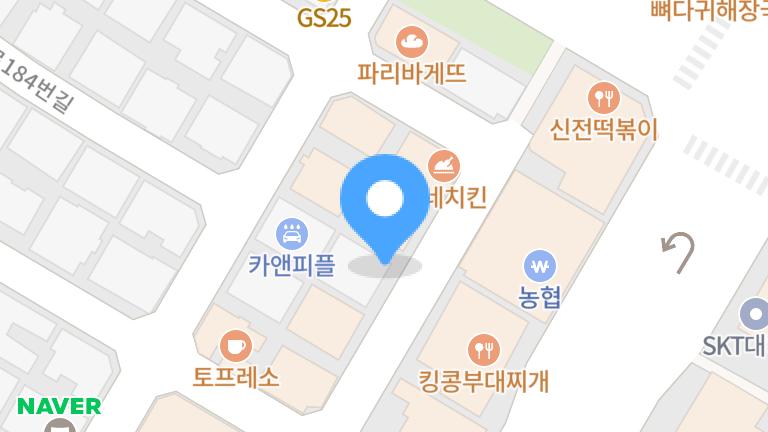Open the GS25 convenience store label
768x432 pixels.
tap(324, 17)
